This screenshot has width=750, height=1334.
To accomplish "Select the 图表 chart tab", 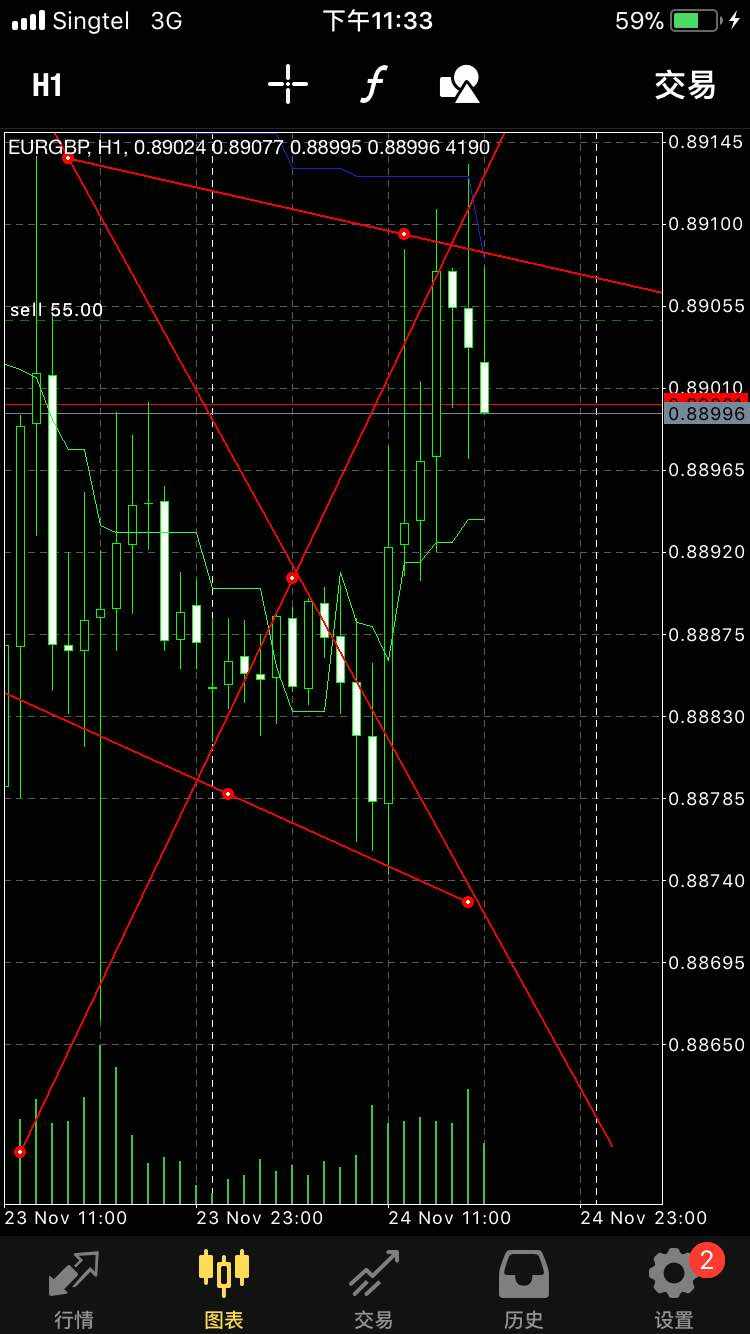I will pos(224,1288).
